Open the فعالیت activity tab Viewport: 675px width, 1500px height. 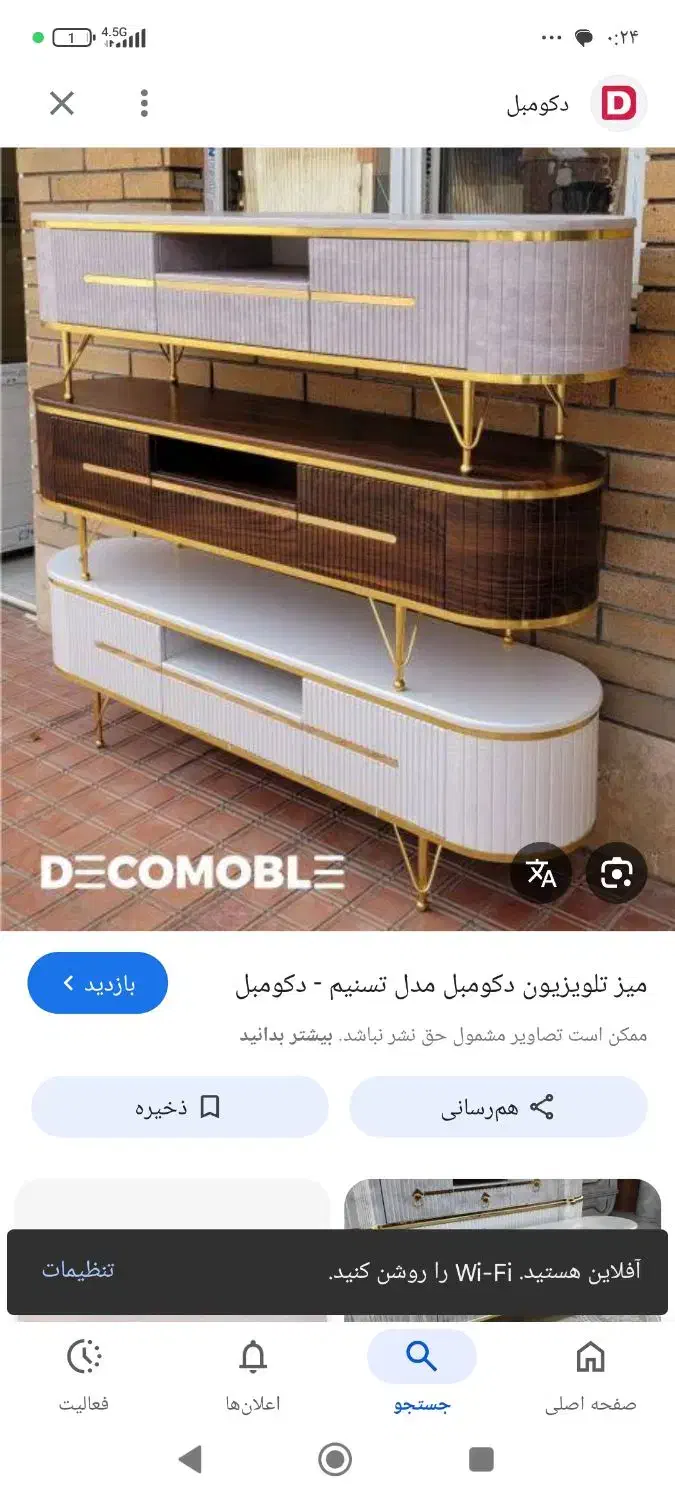click(x=84, y=1373)
